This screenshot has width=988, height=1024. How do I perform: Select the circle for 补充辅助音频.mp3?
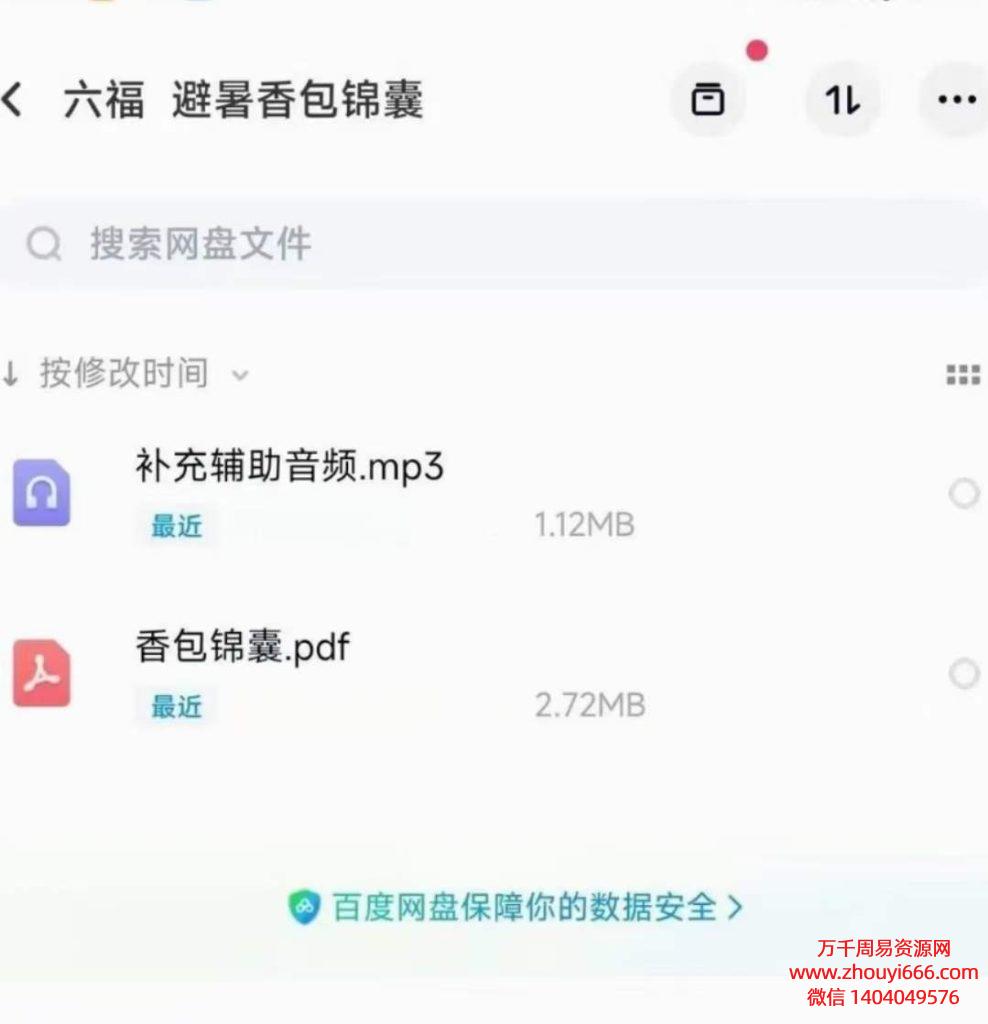click(964, 493)
